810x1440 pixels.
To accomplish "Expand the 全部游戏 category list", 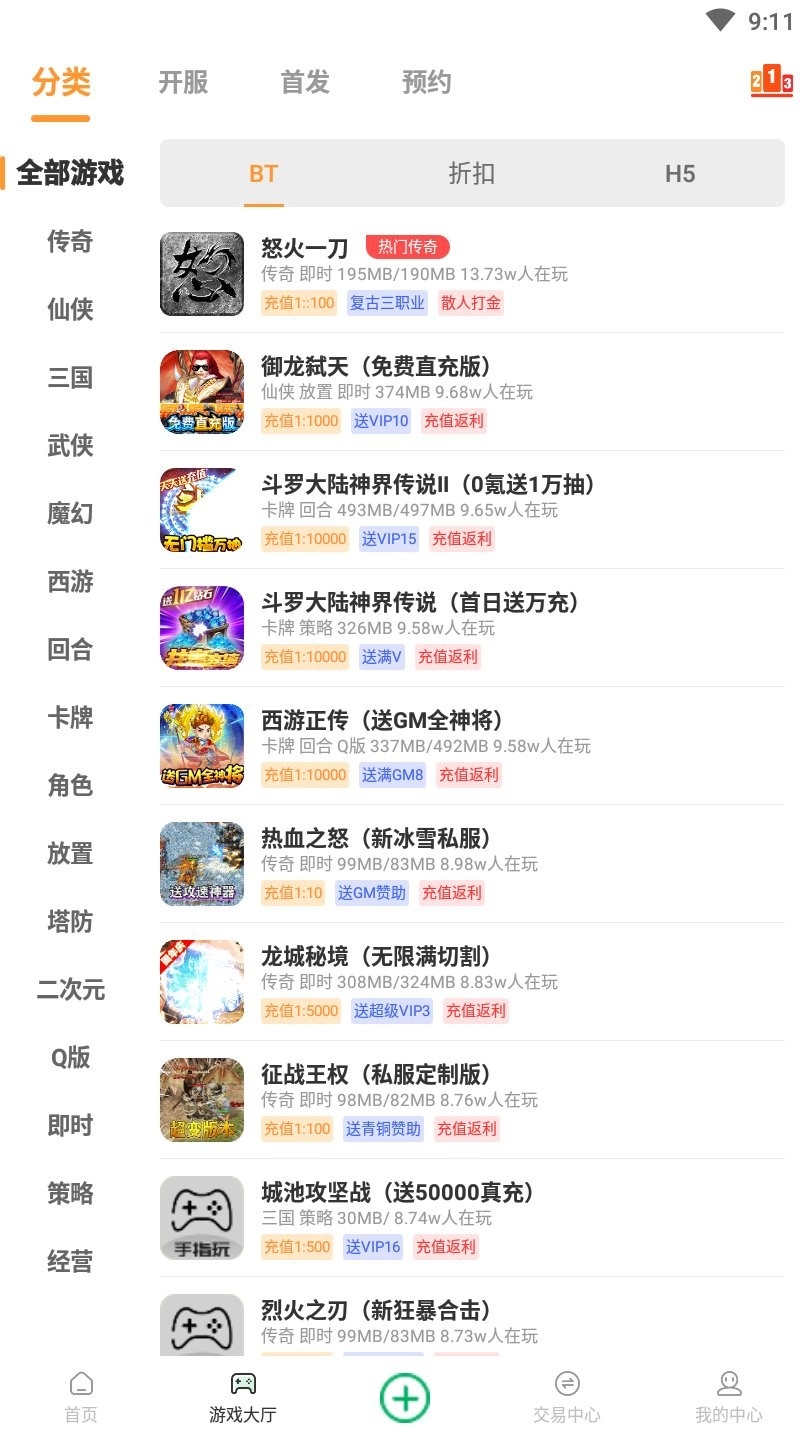I will (72, 174).
